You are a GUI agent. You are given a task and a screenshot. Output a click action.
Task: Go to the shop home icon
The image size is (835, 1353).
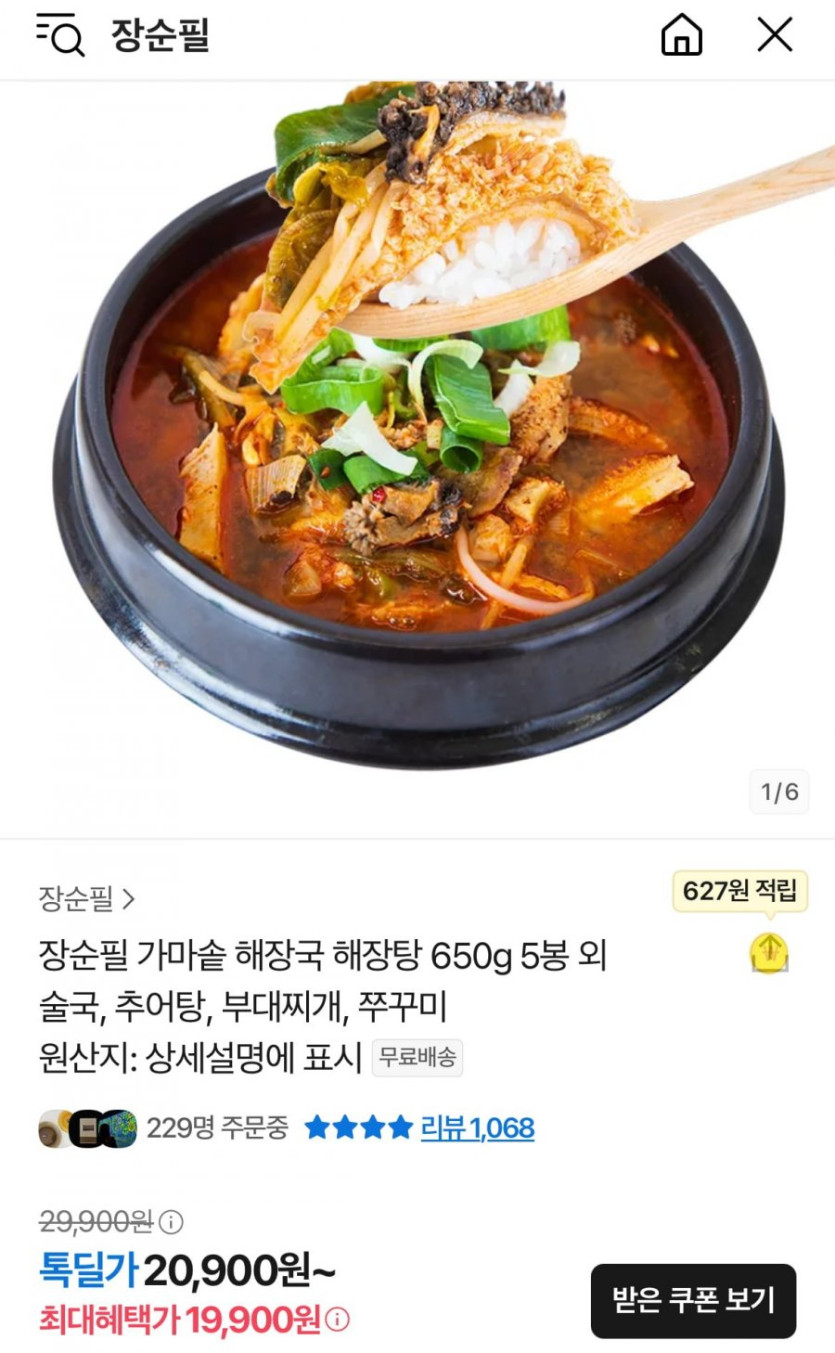pos(681,35)
